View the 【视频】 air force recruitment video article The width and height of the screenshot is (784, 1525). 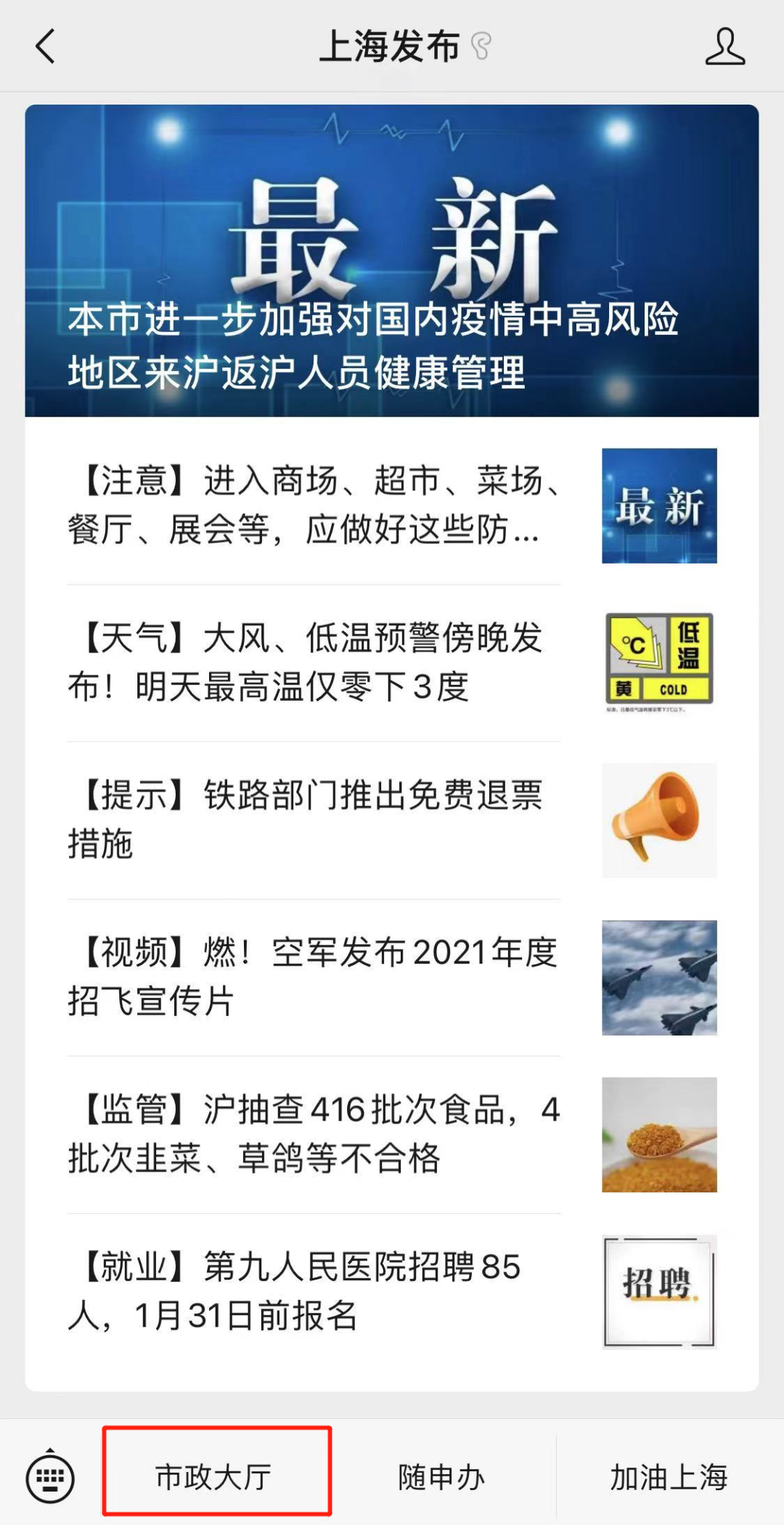coord(314,976)
